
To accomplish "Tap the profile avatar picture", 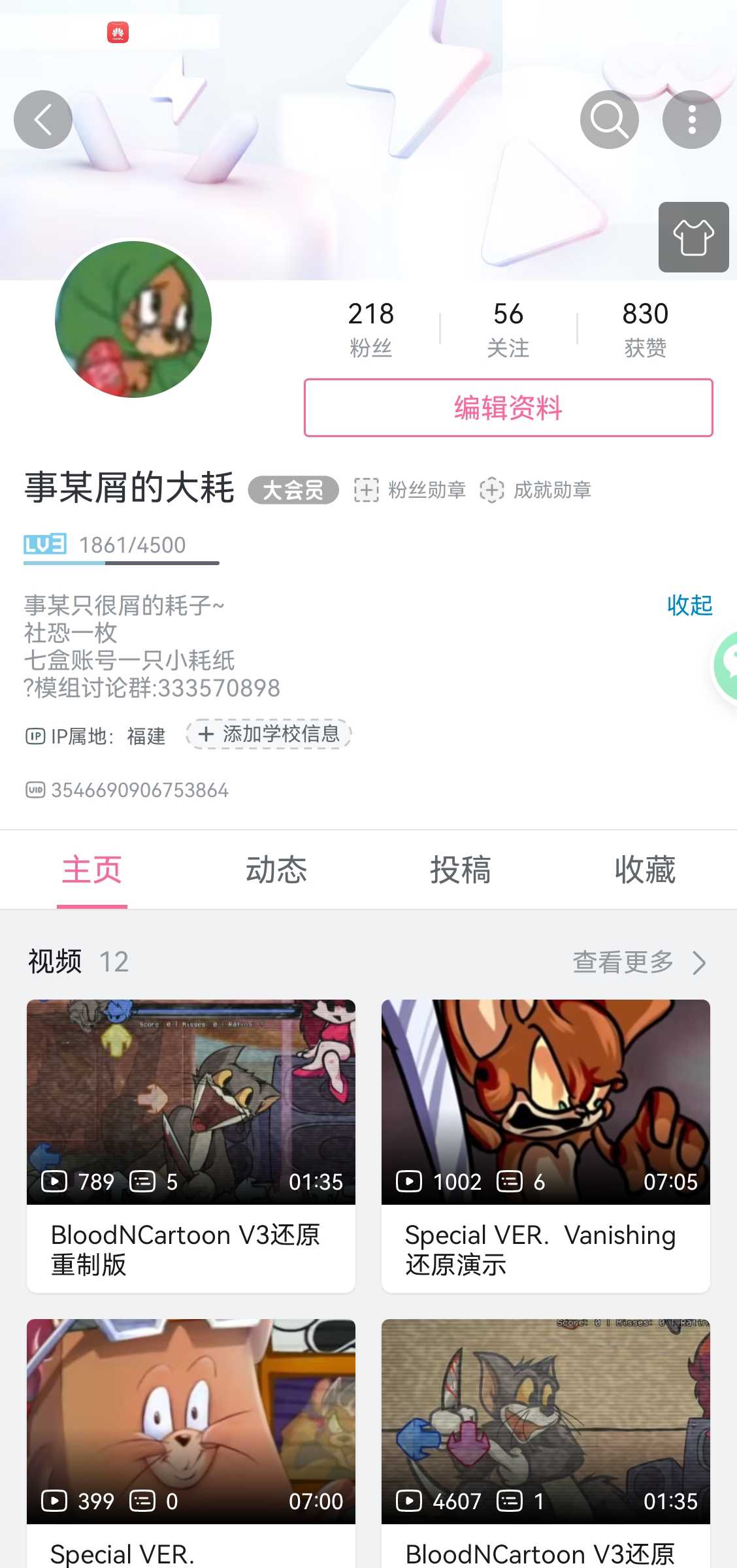I will 133,319.
